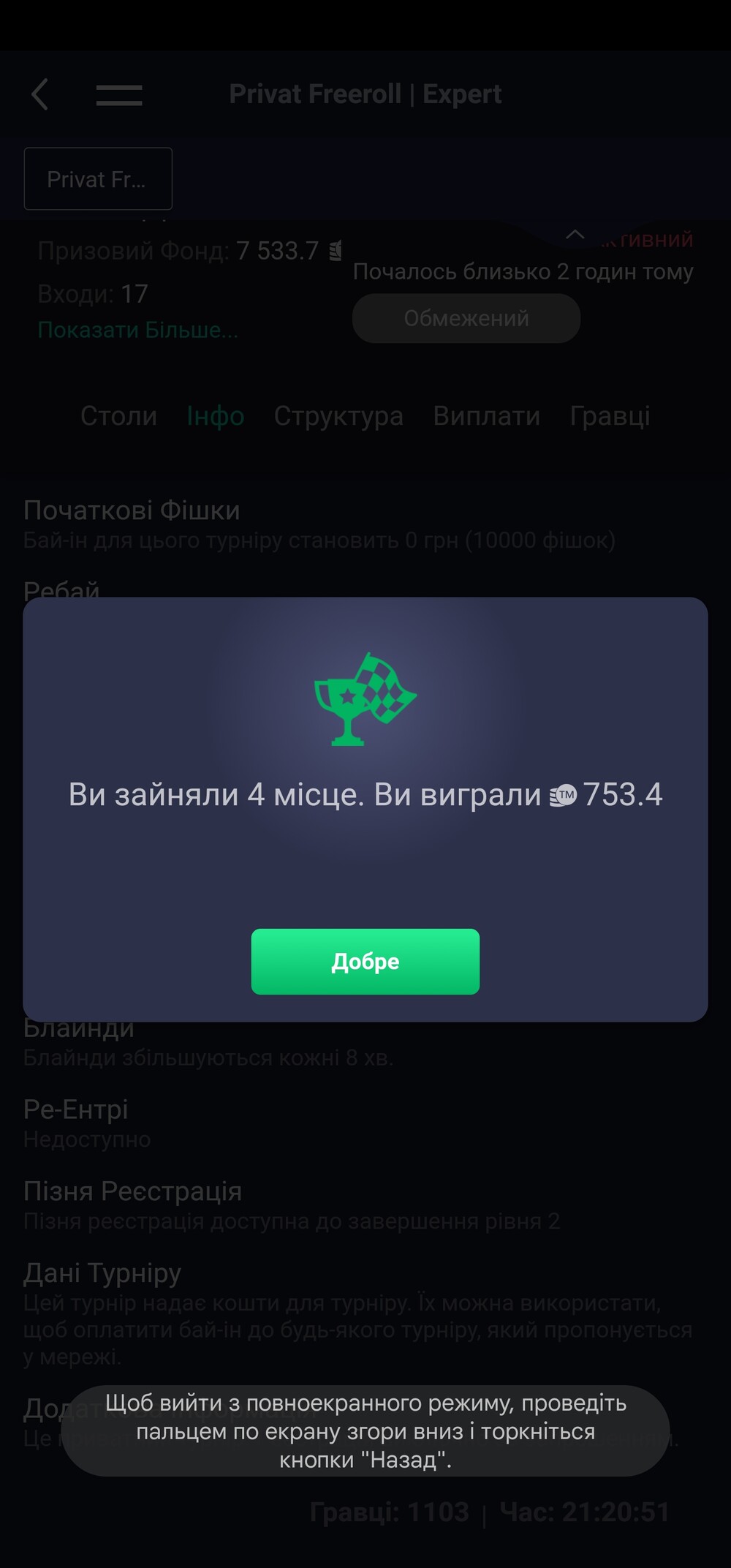
Task: Switch to the Гравці tab
Action: click(x=610, y=415)
